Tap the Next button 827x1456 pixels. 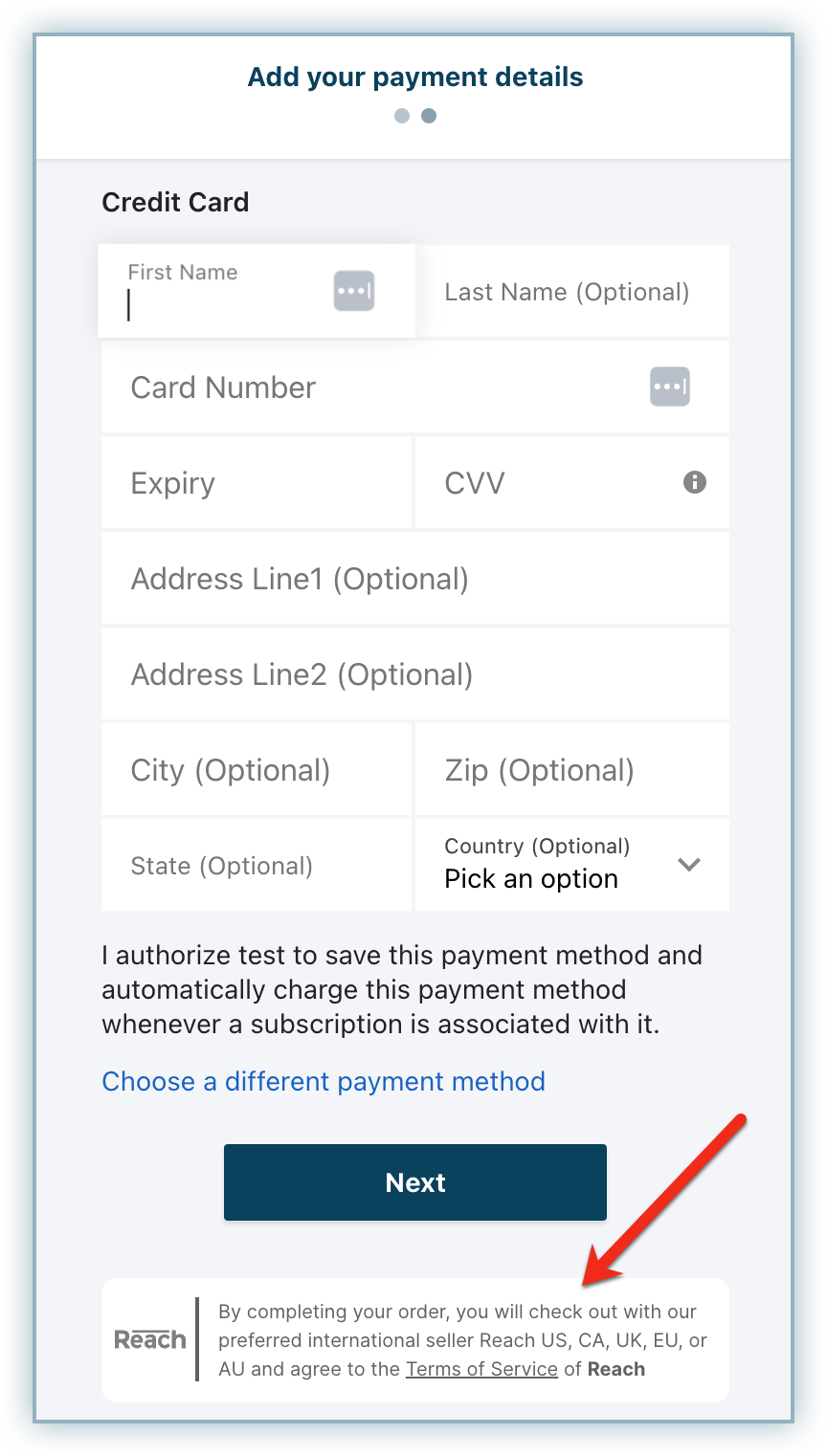(414, 1182)
